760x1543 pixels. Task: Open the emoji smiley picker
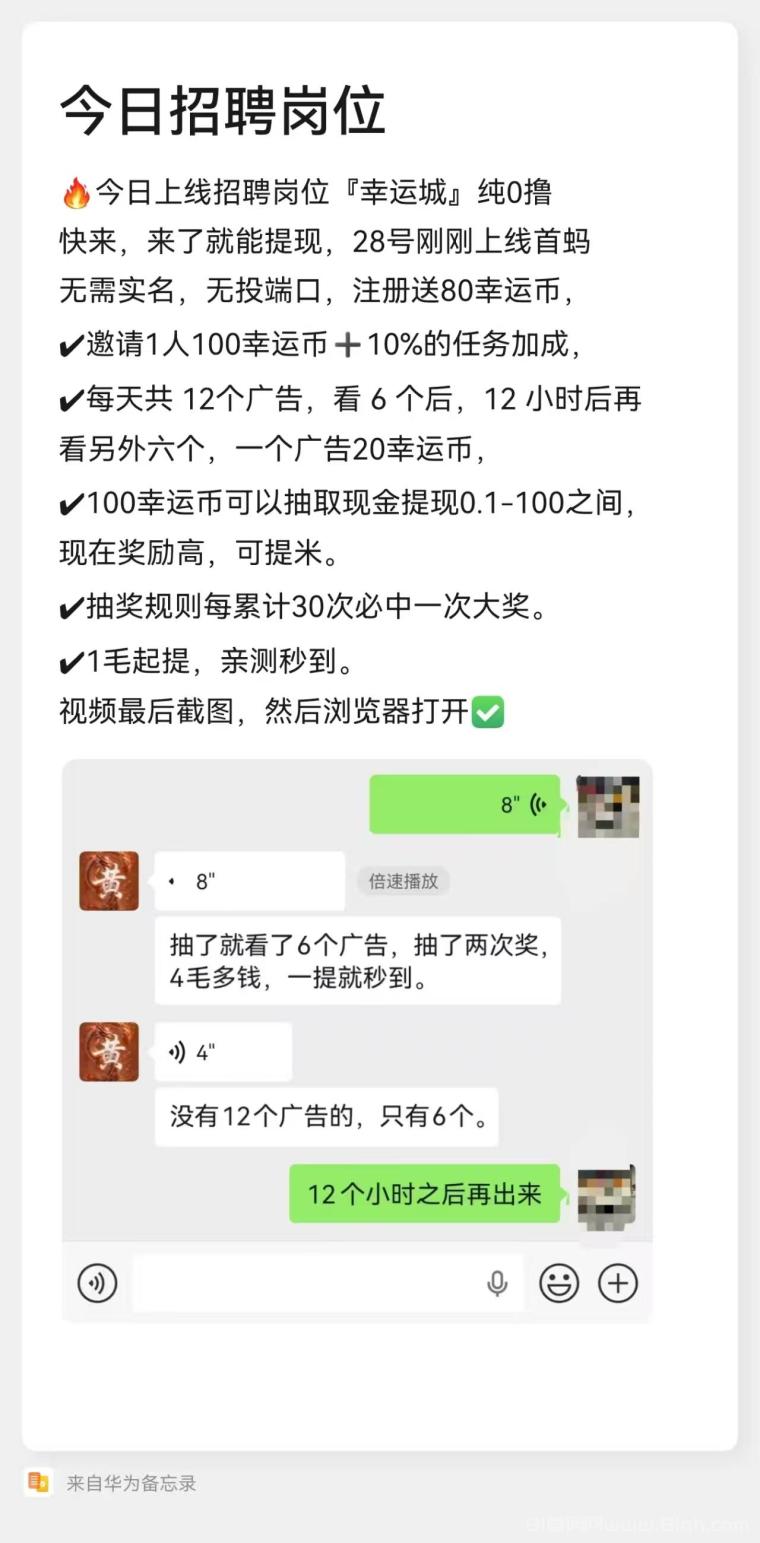[x=559, y=1283]
